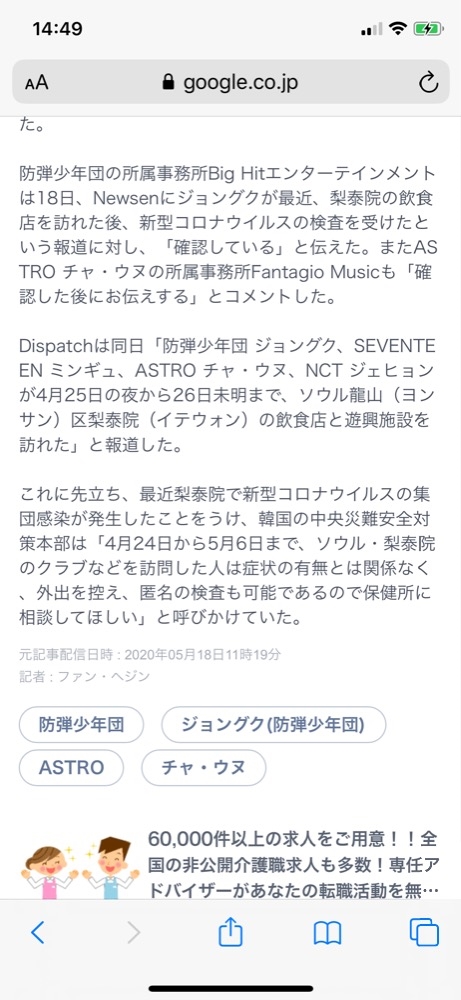Open Safari bookmarks
461x1000 pixels.
(328, 934)
